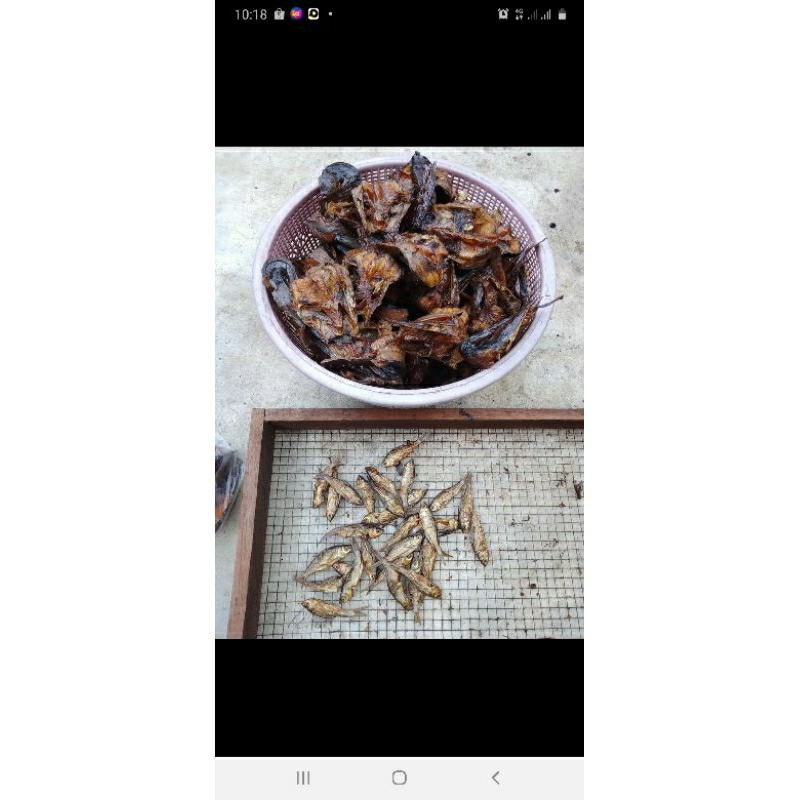Go back using the navigation bar arrow

click(x=495, y=777)
